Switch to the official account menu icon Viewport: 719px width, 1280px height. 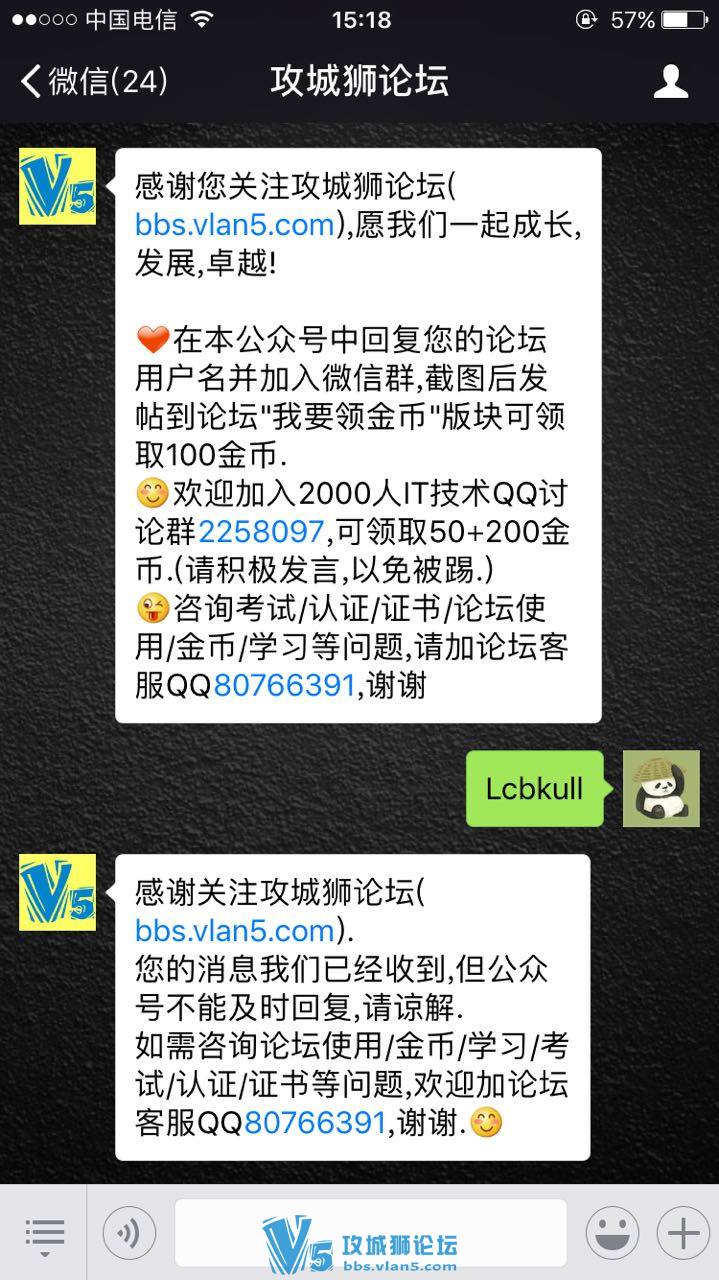44,1233
